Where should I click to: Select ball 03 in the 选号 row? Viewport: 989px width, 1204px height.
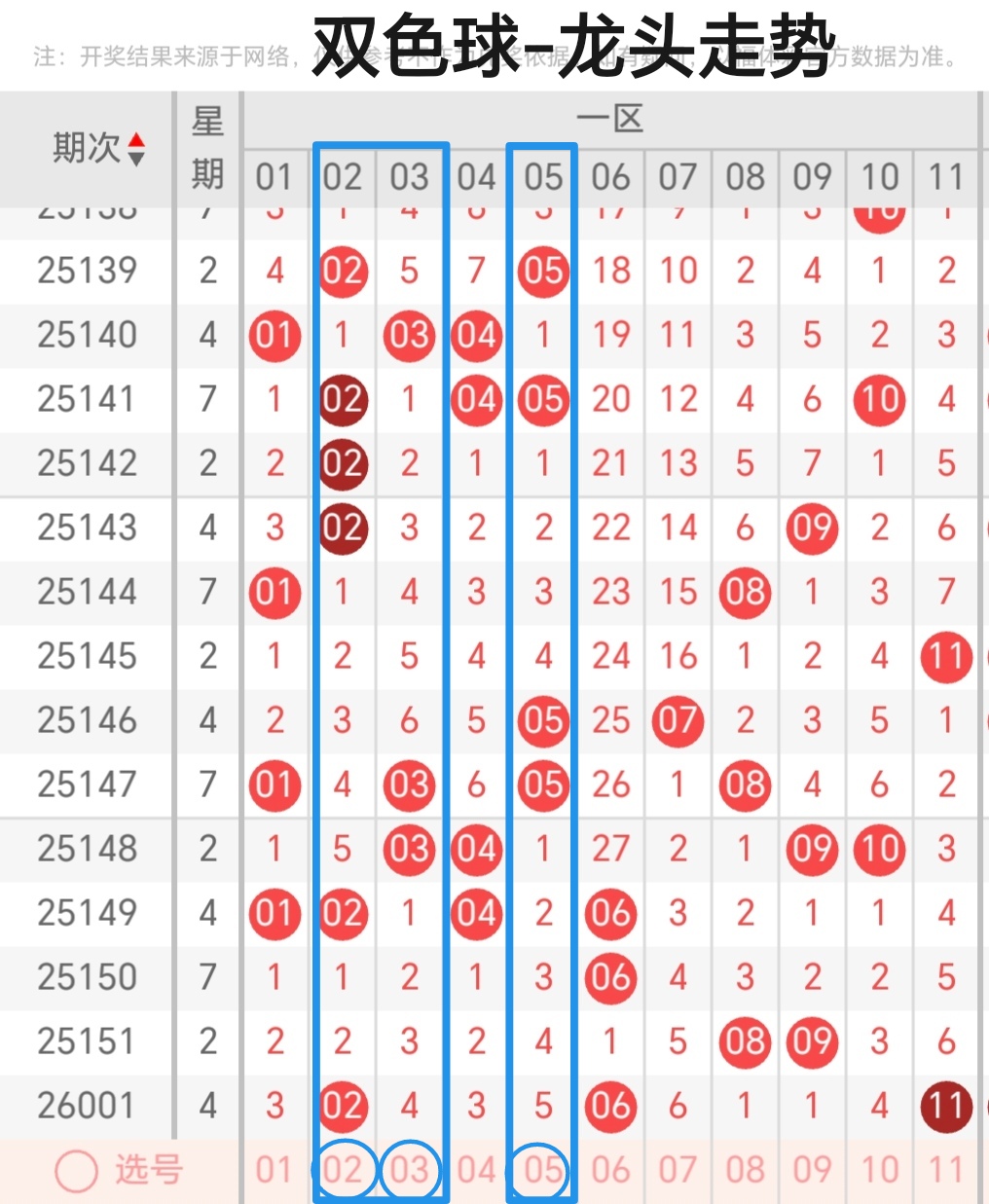pos(410,1169)
